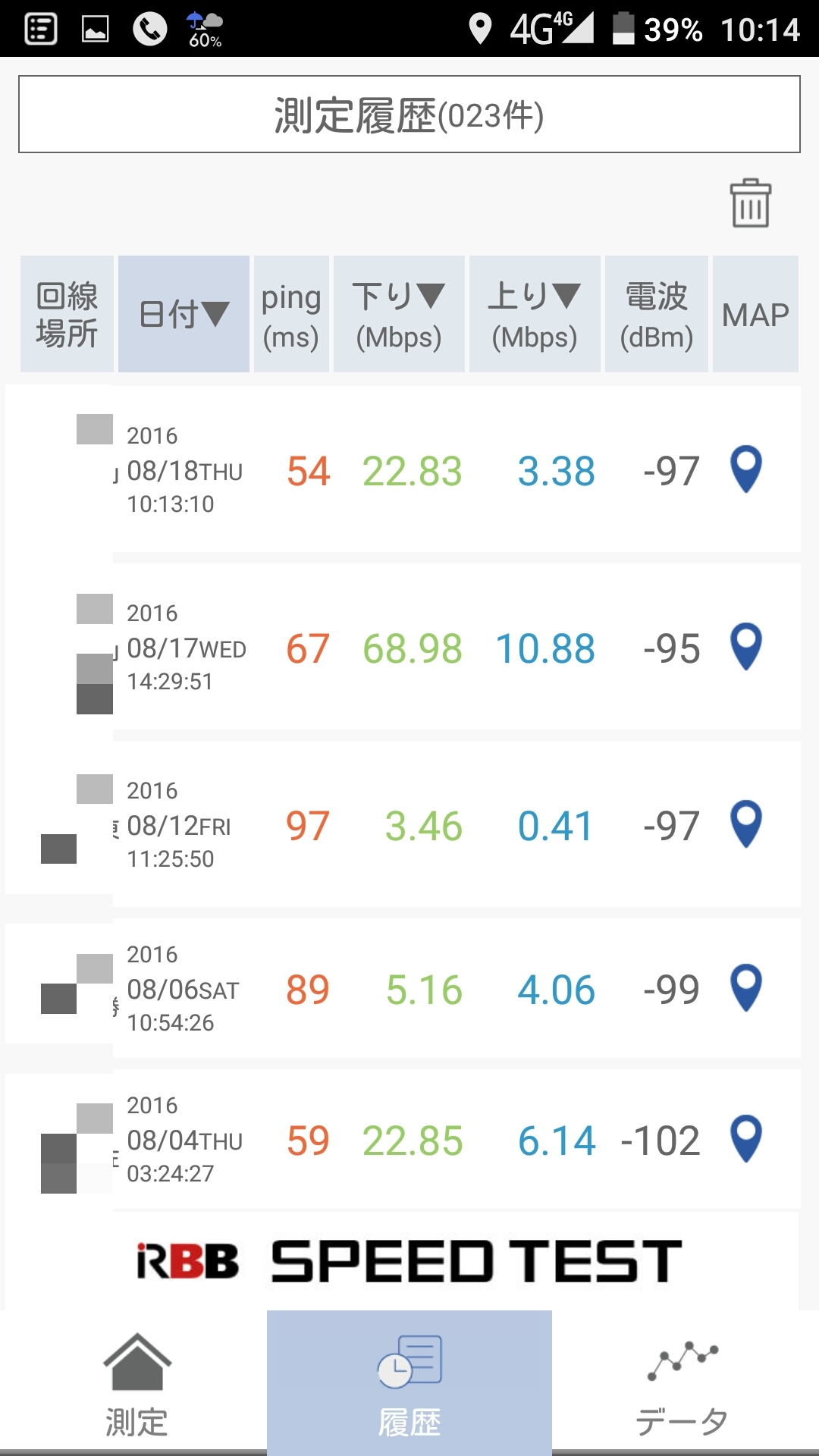The height and width of the screenshot is (1456, 819).
Task: Open map pin for 08/17 WED result
Action: pyautogui.click(x=745, y=647)
